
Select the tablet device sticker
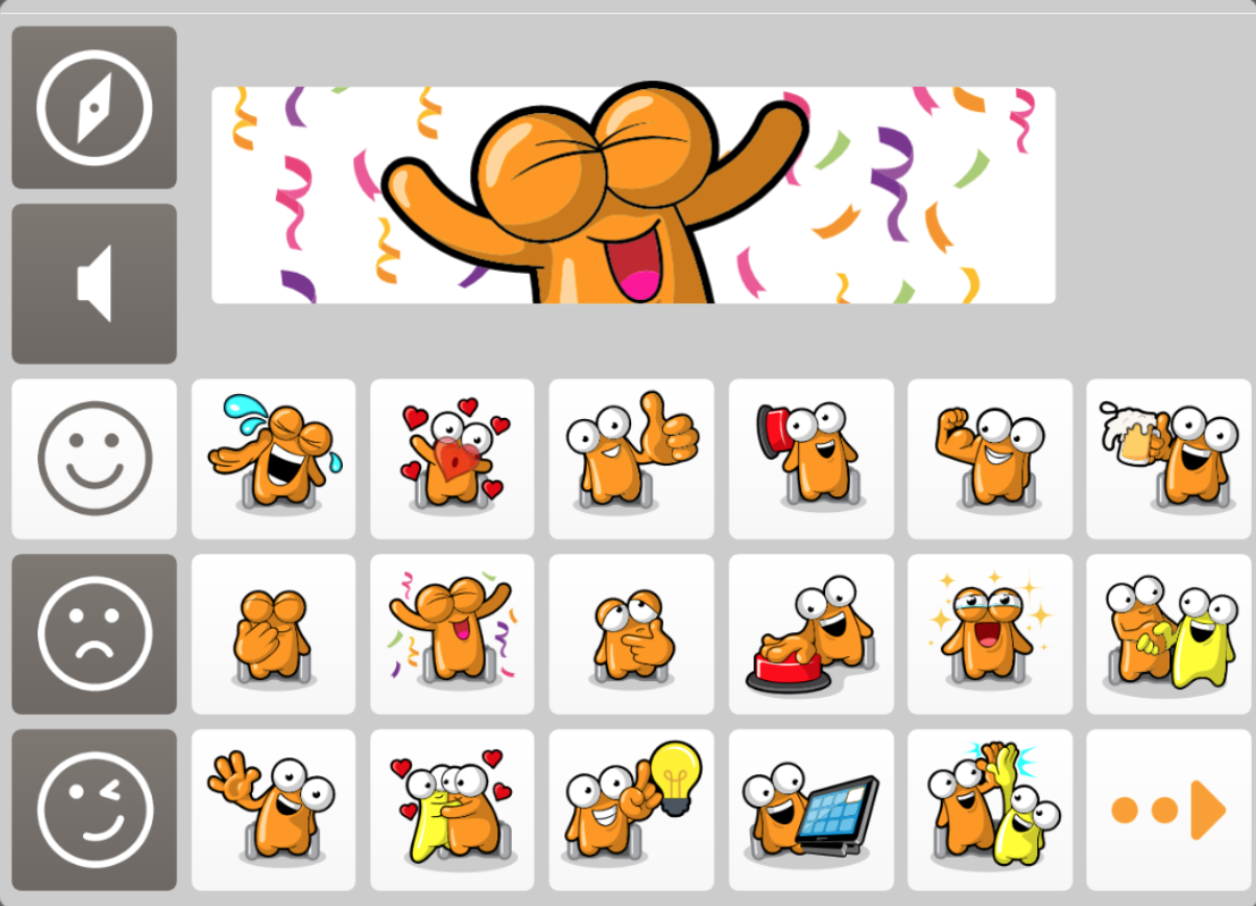[811, 810]
